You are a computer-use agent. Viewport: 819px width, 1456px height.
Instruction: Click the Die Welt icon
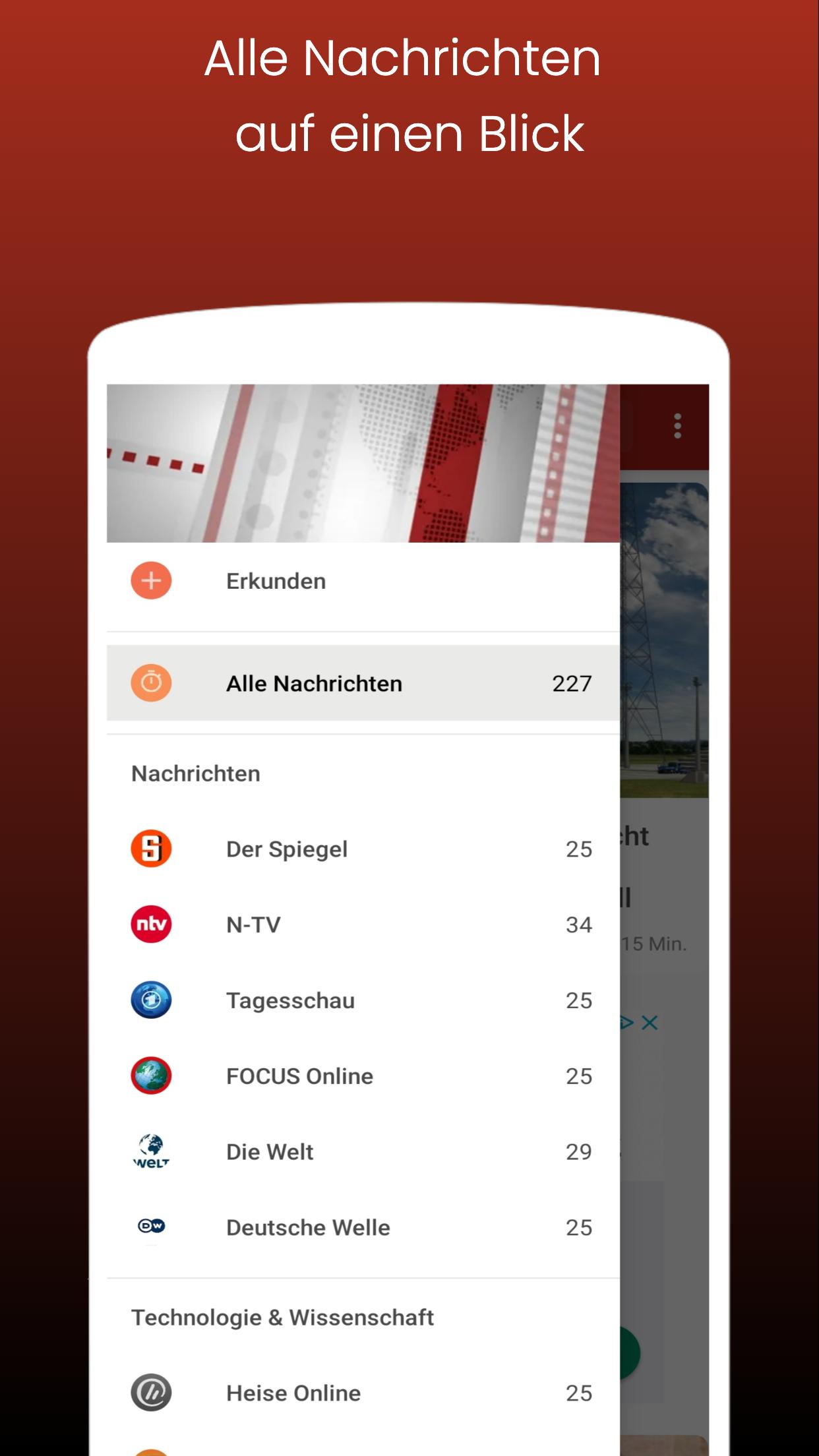[x=151, y=1151]
